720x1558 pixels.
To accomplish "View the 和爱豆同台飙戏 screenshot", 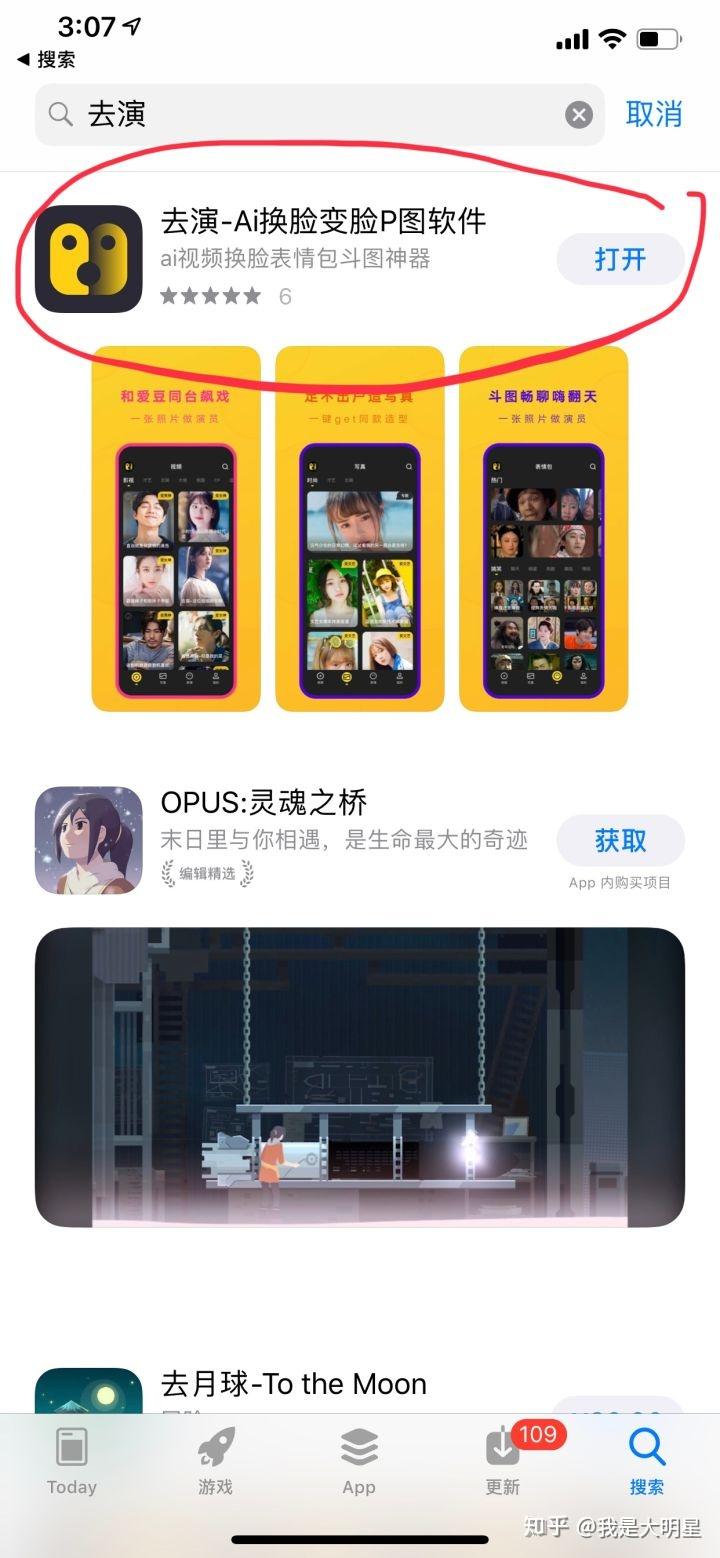I will tap(176, 528).
